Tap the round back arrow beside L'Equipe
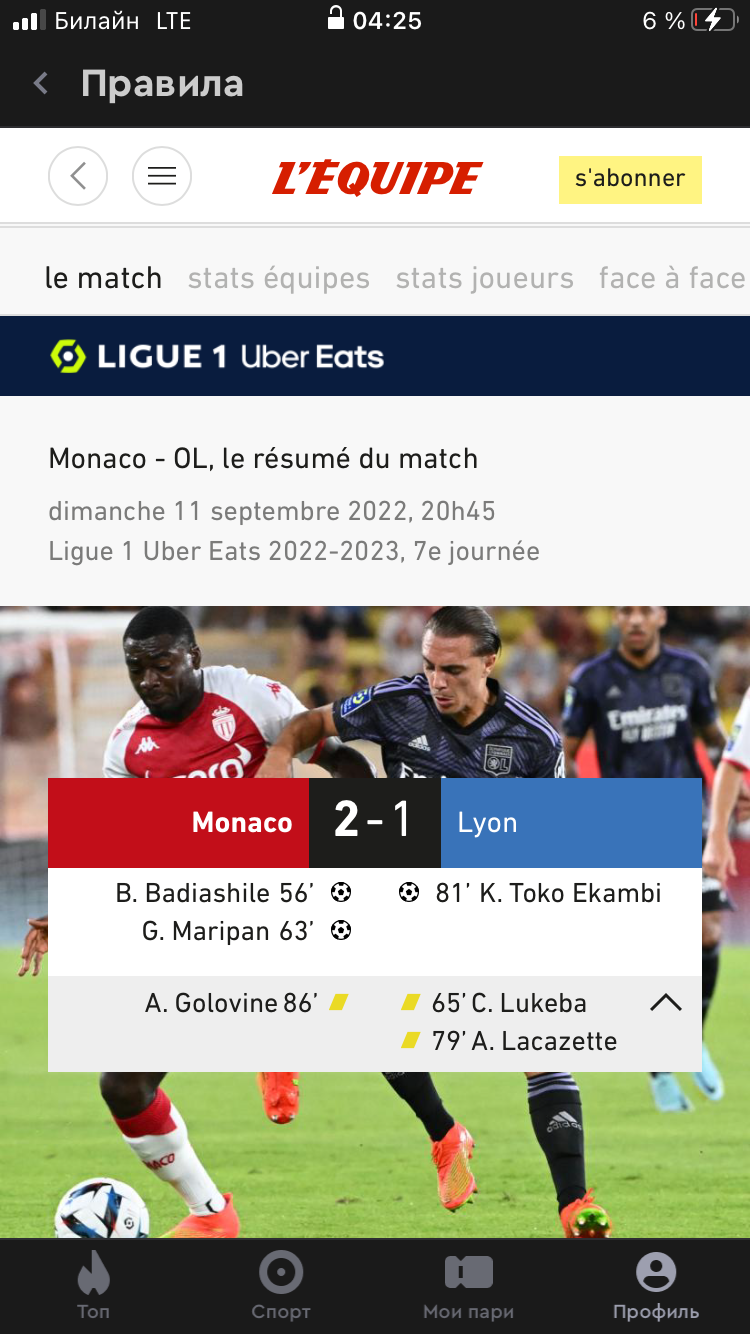 [78, 177]
